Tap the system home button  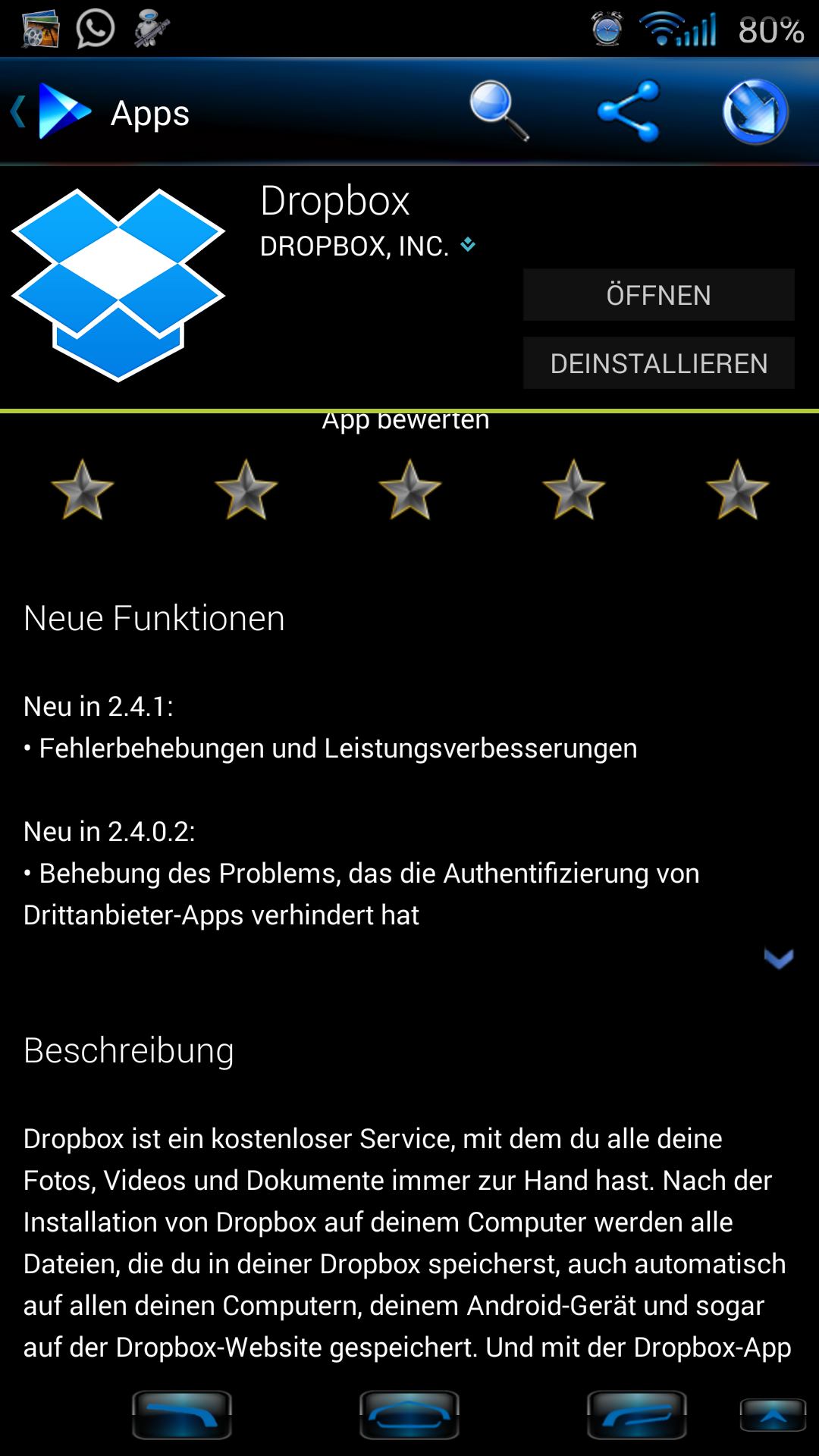tap(409, 1415)
